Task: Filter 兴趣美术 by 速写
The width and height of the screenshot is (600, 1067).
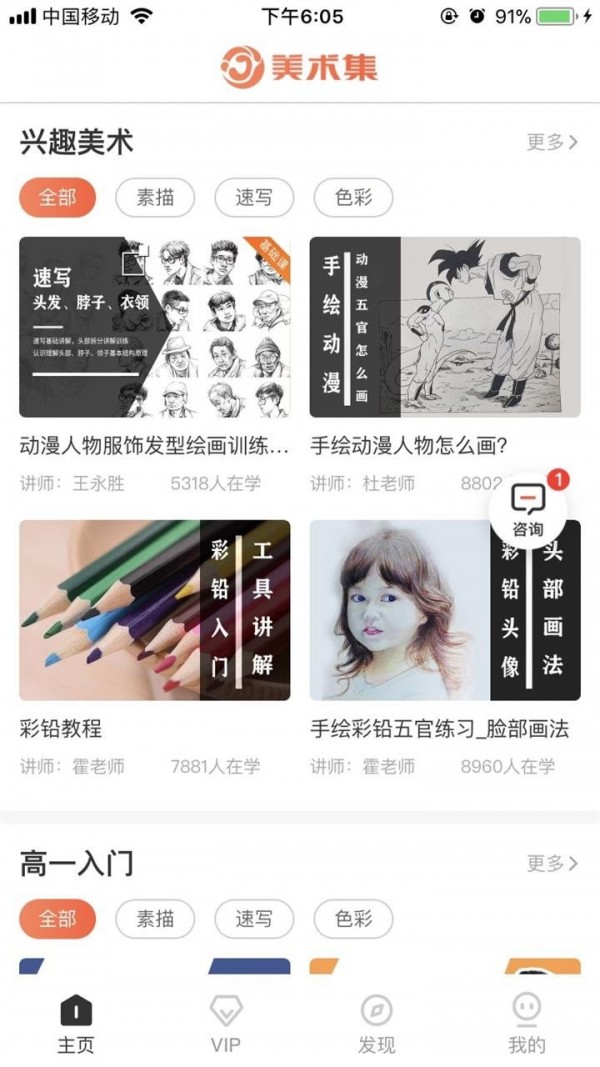Action: [x=253, y=197]
